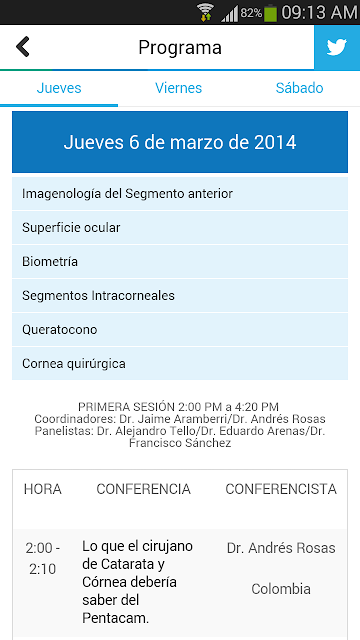Select the Jueves tab
The height and width of the screenshot is (640, 360).
(x=59, y=88)
